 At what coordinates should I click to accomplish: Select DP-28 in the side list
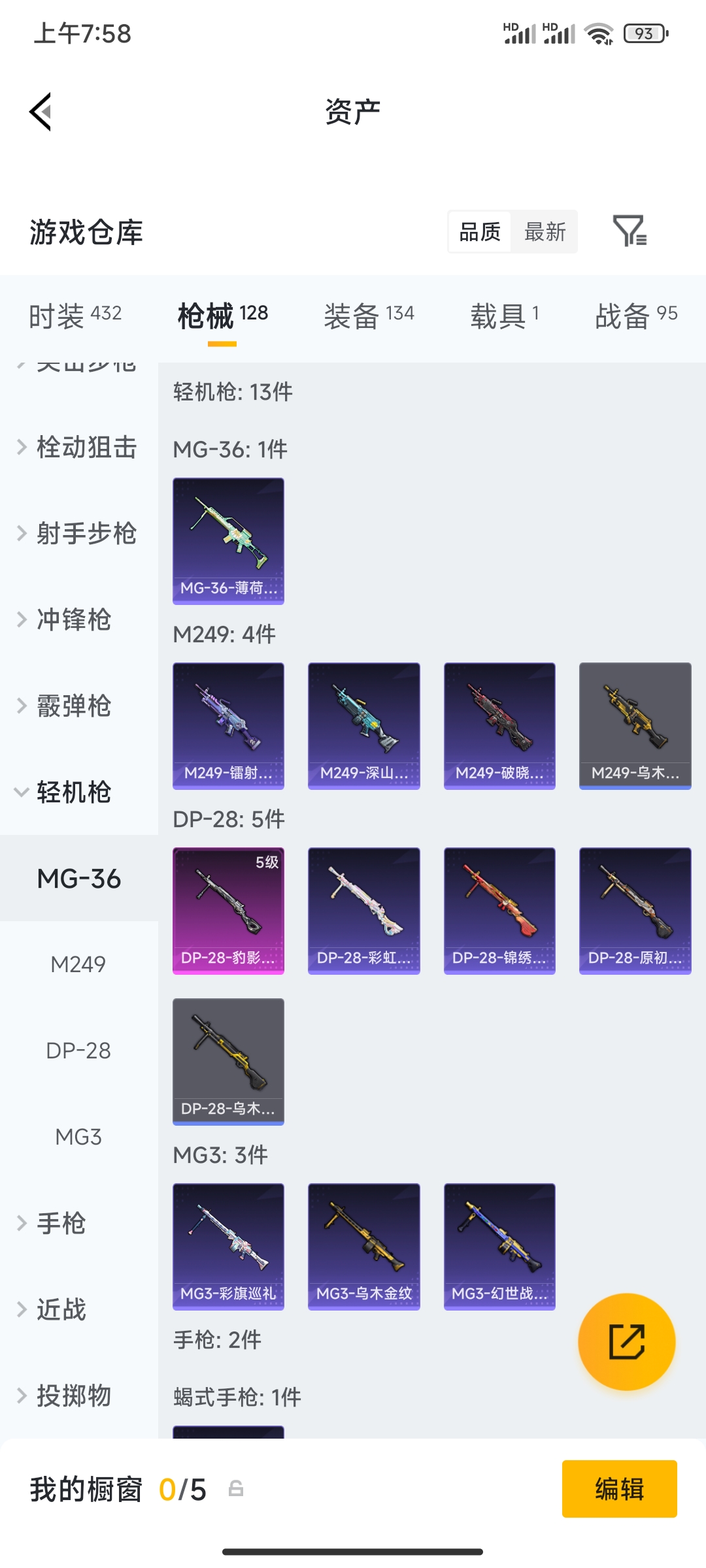click(79, 1051)
